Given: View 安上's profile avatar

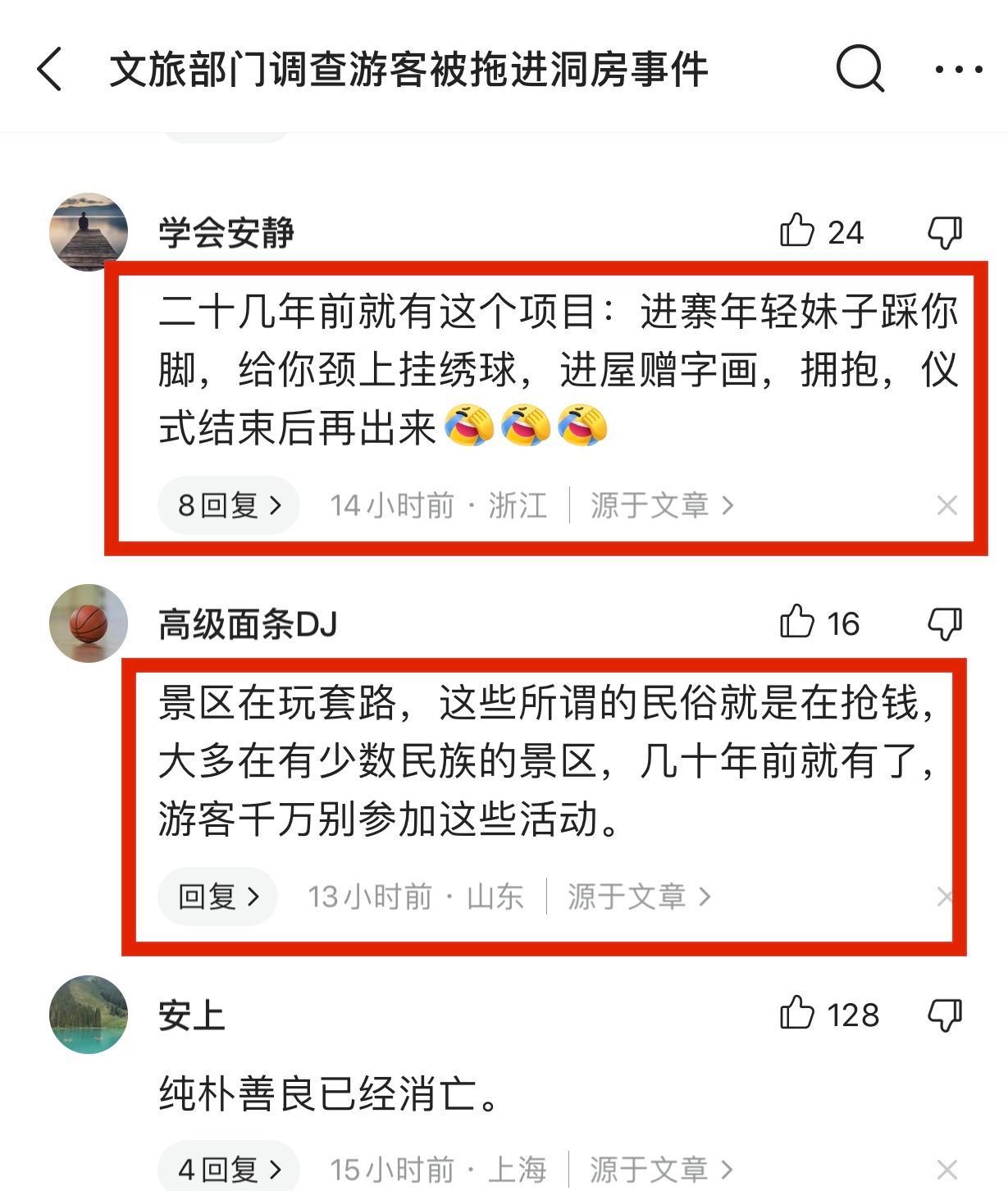Looking at the screenshot, I should pyautogui.click(x=89, y=1015).
